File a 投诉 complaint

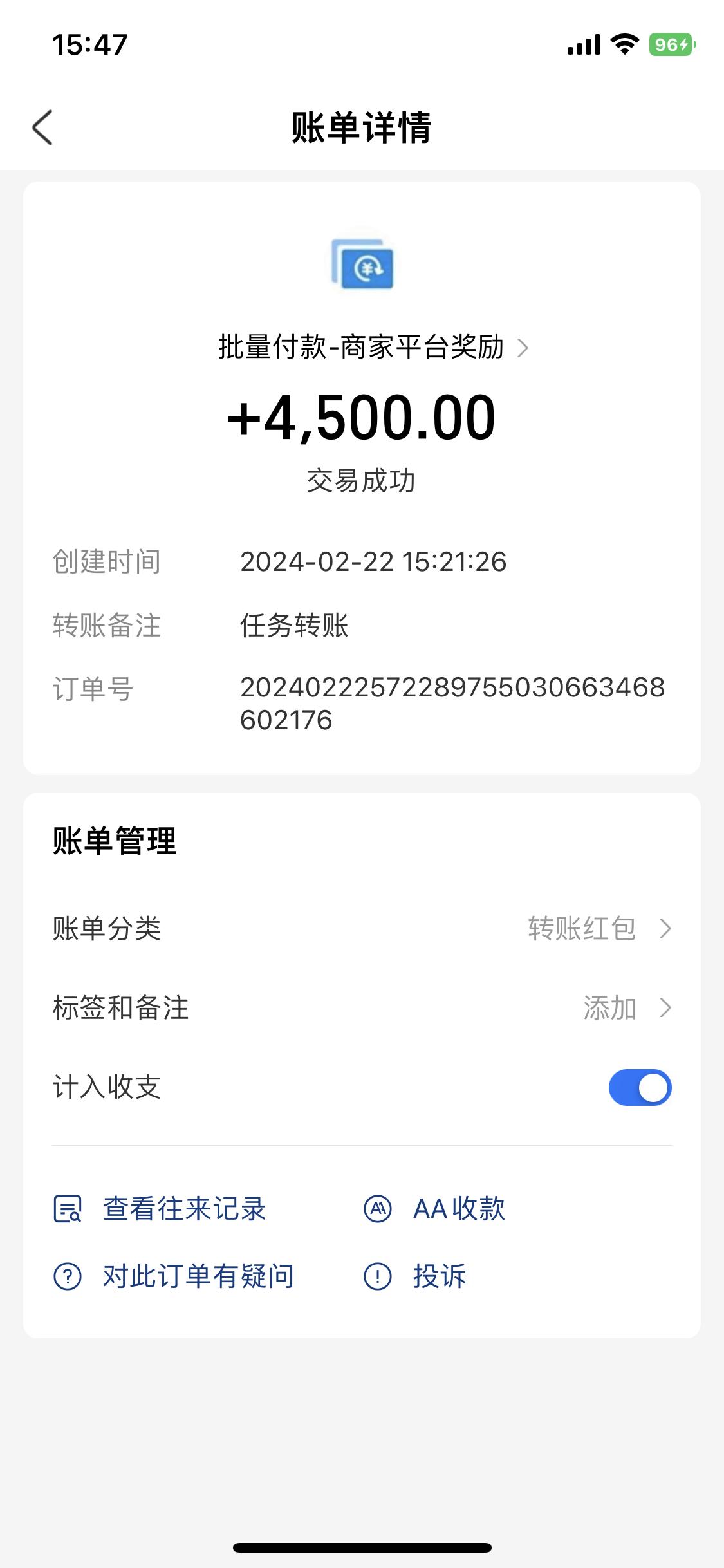pyautogui.click(x=415, y=1276)
